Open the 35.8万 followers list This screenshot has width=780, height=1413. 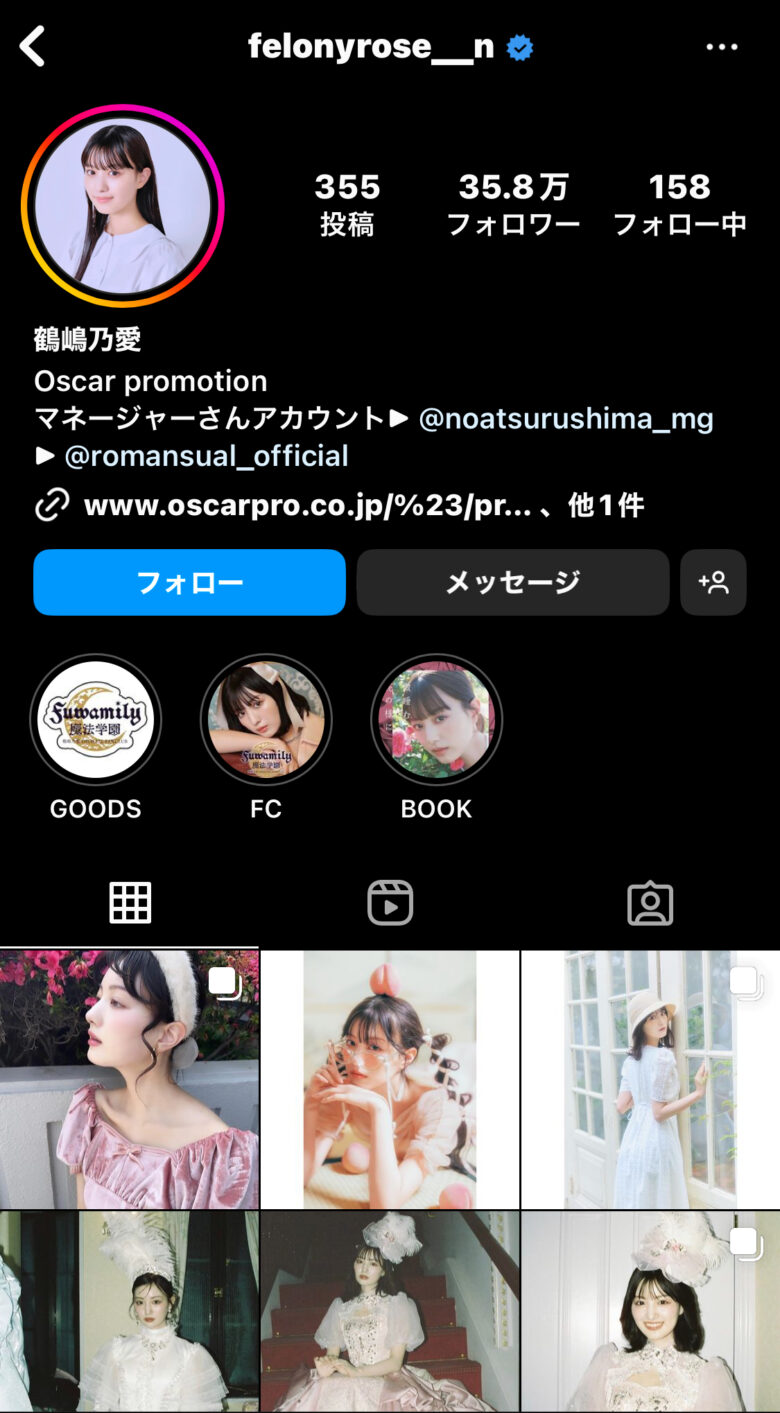[x=513, y=204]
